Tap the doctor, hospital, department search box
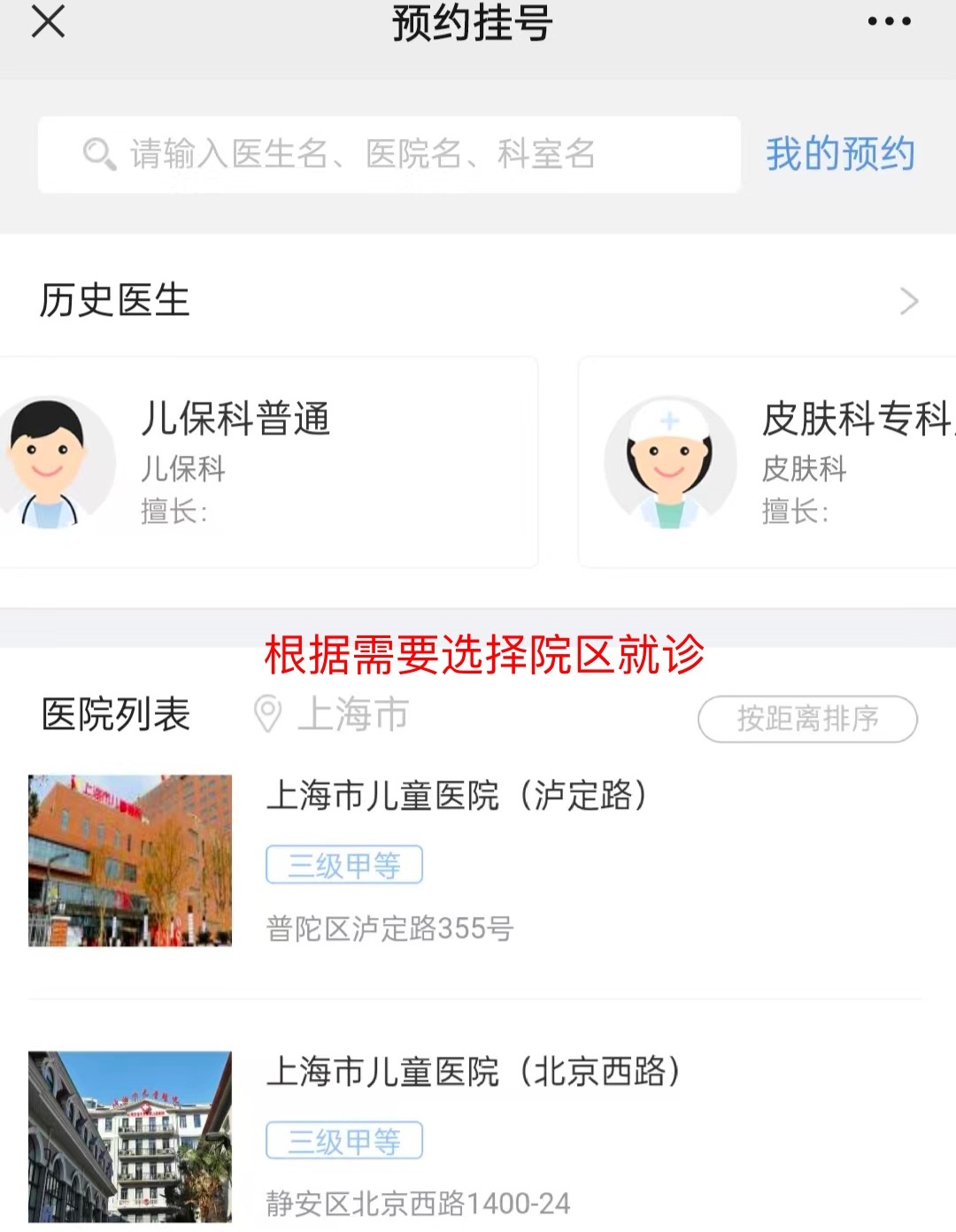This screenshot has width=956, height=1232. pos(389,154)
